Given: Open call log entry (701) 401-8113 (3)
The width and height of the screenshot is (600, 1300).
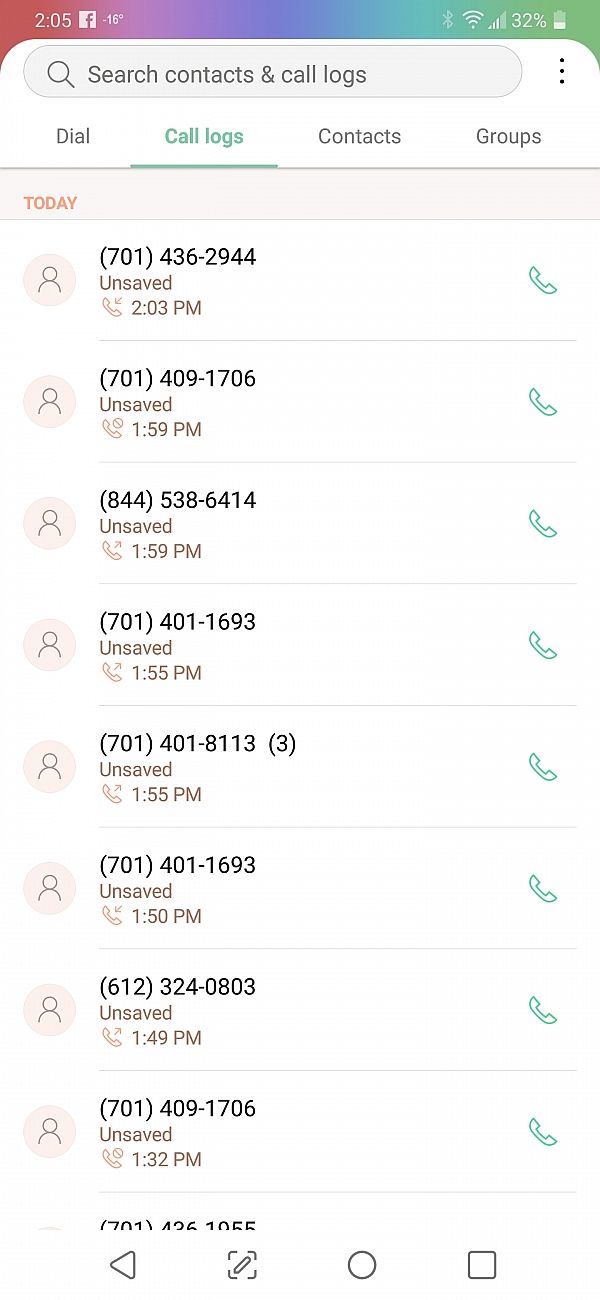Looking at the screenshot, I should point(300,767).
